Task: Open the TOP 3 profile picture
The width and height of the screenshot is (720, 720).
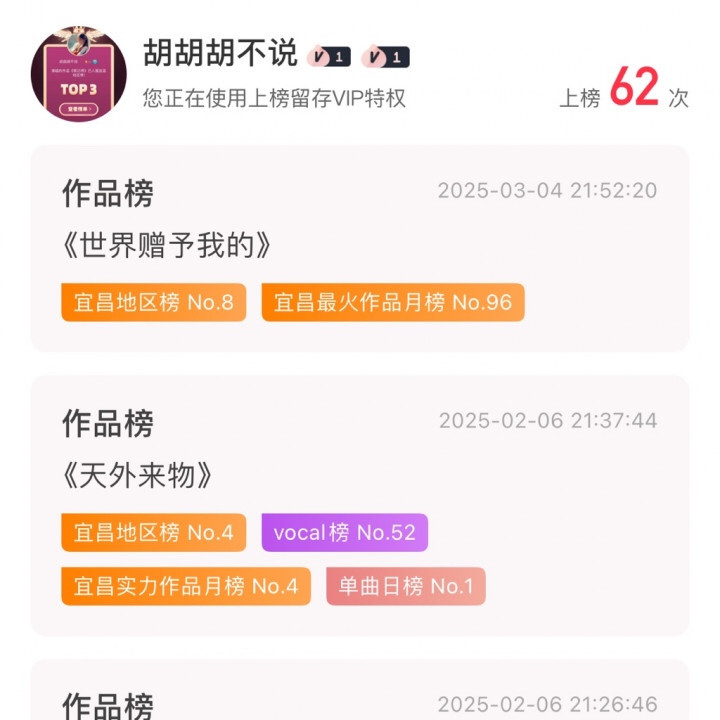Action: pyautogui.click(x=79, y=75)
